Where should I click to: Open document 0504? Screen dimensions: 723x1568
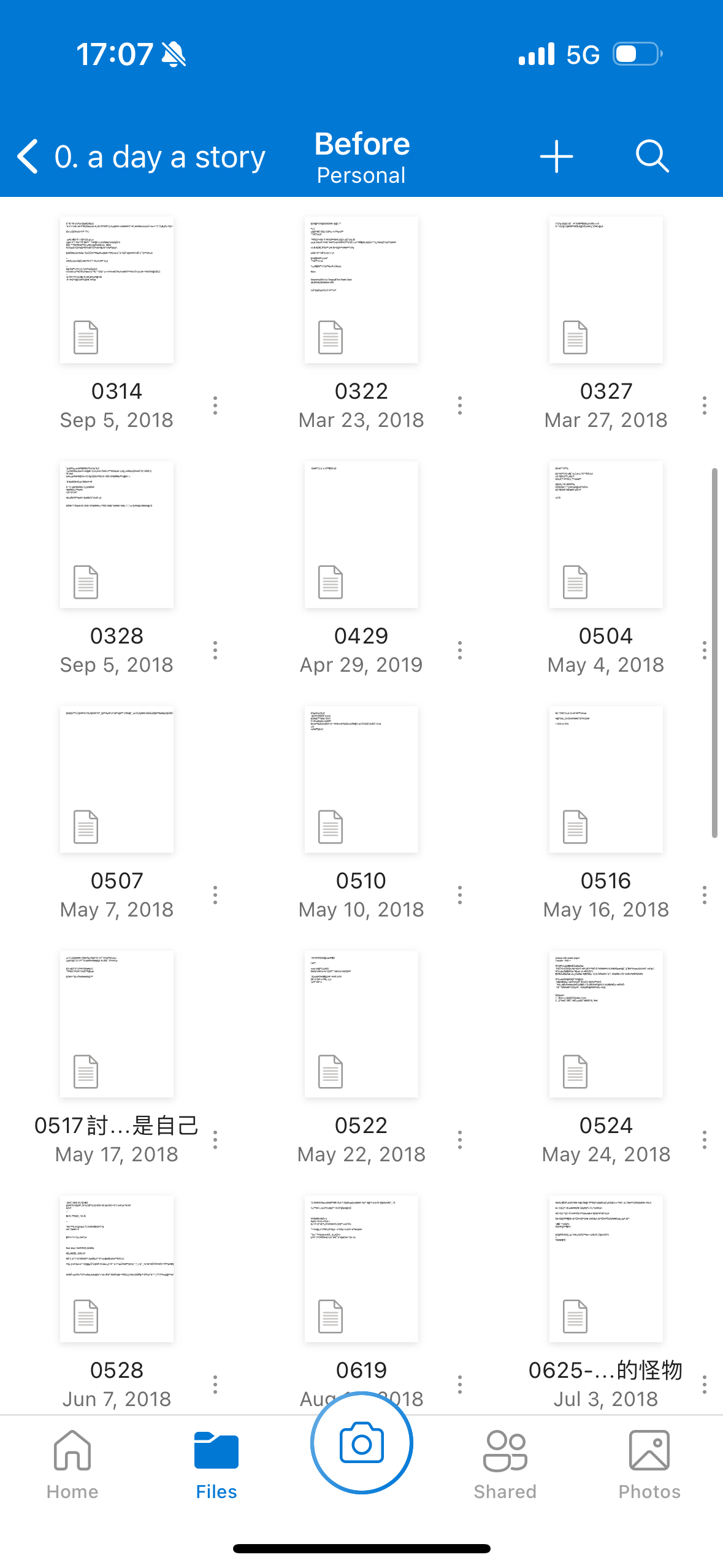tap(606, 534)
